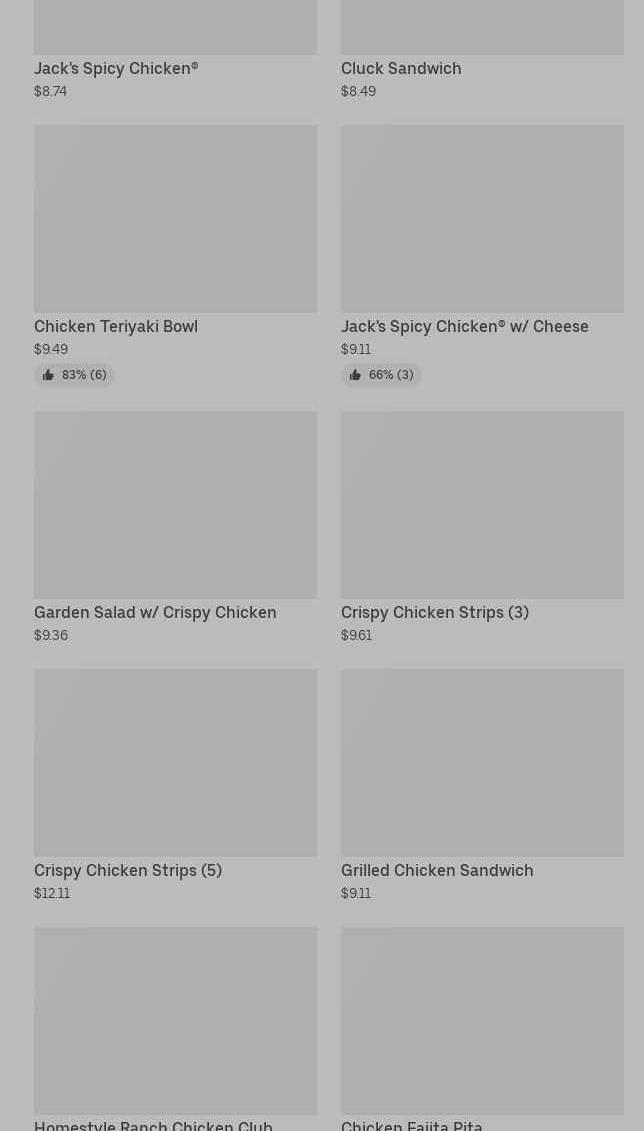View the Homestyle Ranch Chicken Club

[175, 1029]
